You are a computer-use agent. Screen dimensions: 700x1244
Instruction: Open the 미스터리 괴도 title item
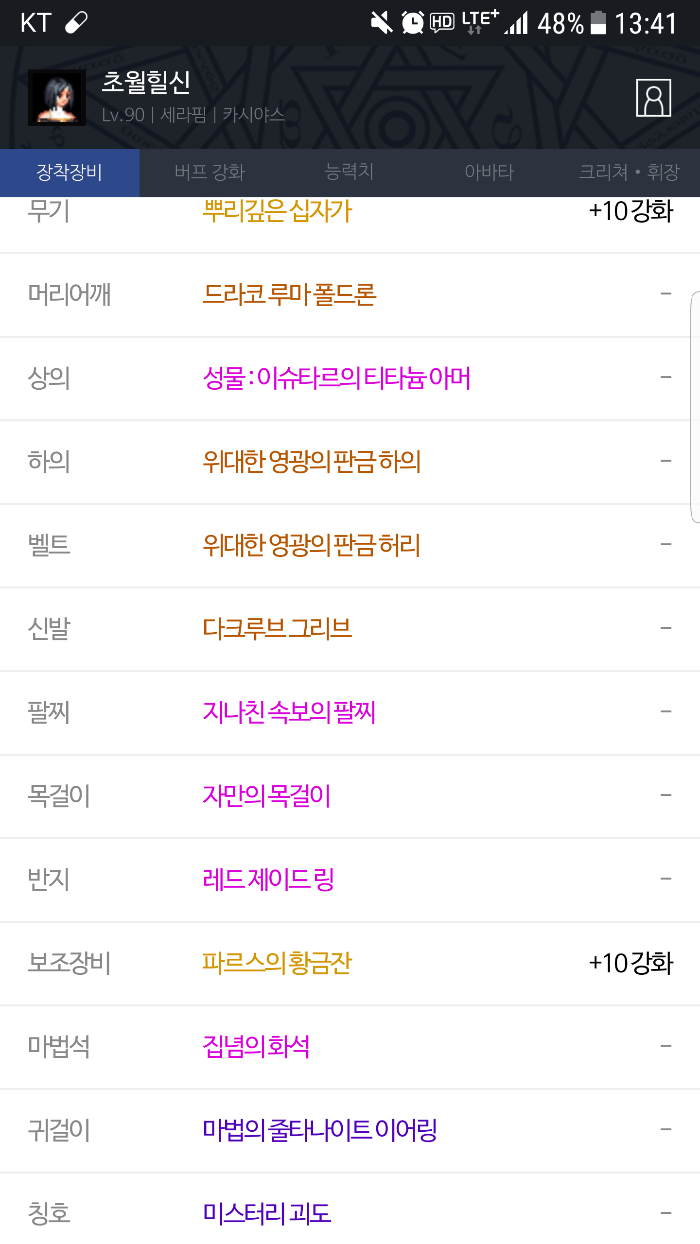click(x=266, y=1214)
